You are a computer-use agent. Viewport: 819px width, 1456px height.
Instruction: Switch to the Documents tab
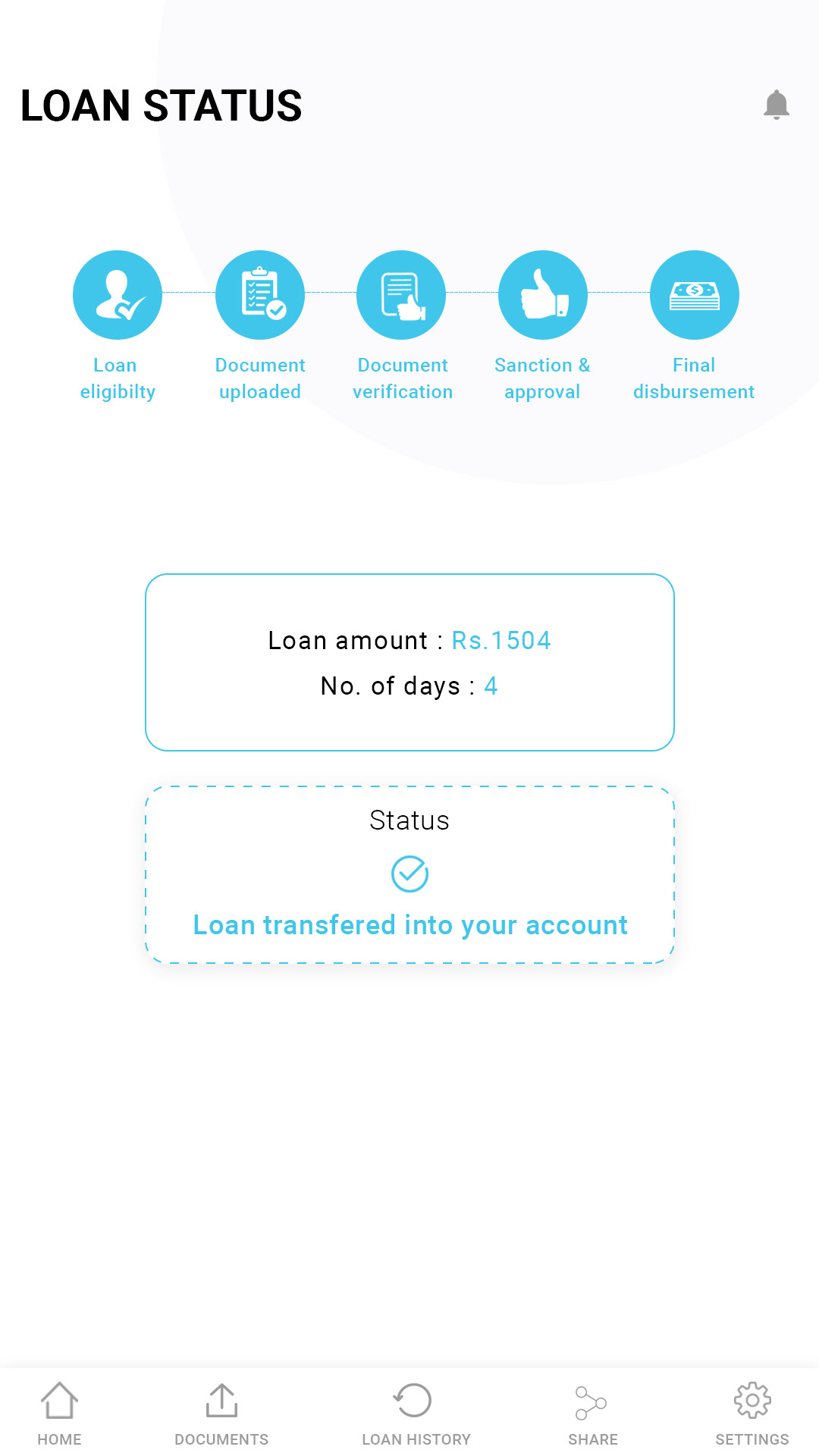pyautogui.click(x=221, y=1414)
